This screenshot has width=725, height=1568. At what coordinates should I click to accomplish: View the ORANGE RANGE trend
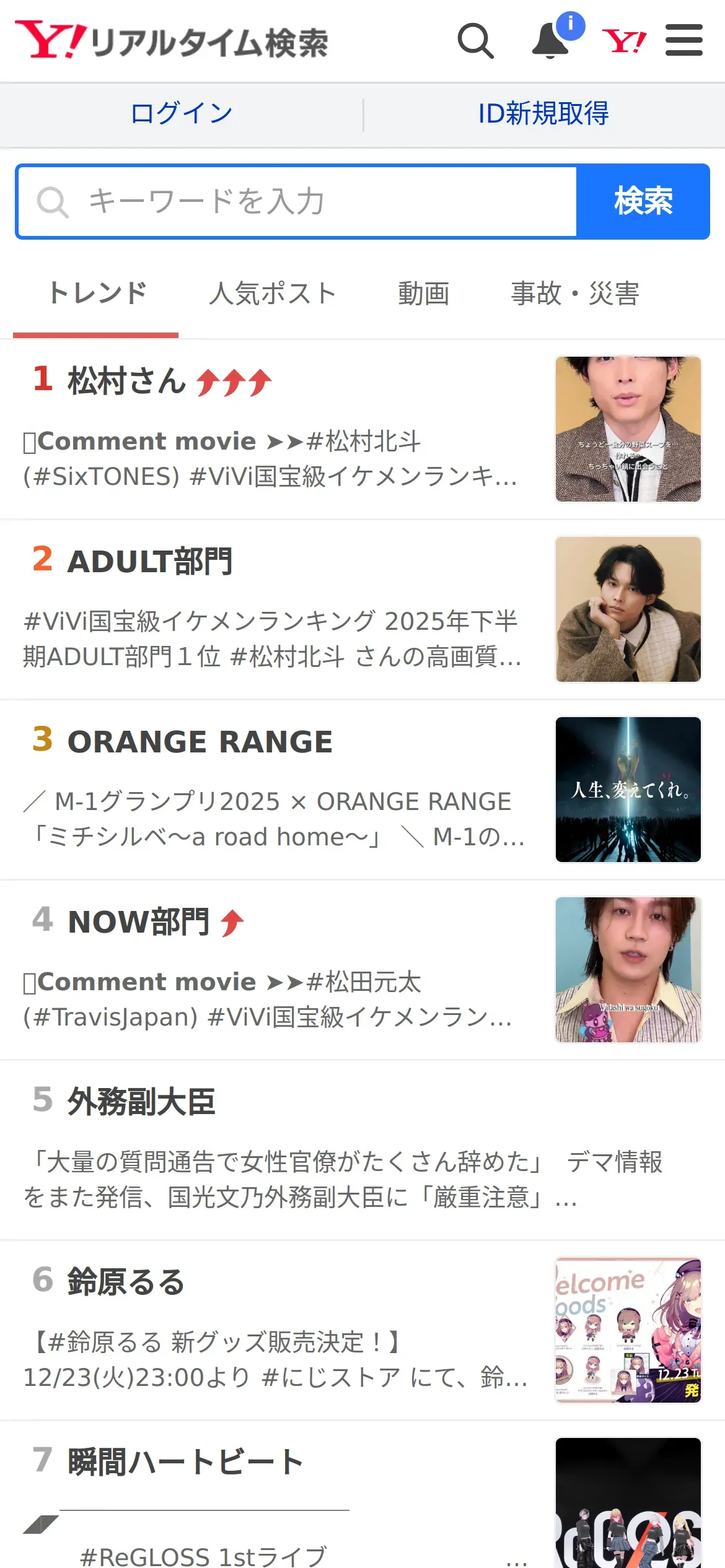click(200, 741)
